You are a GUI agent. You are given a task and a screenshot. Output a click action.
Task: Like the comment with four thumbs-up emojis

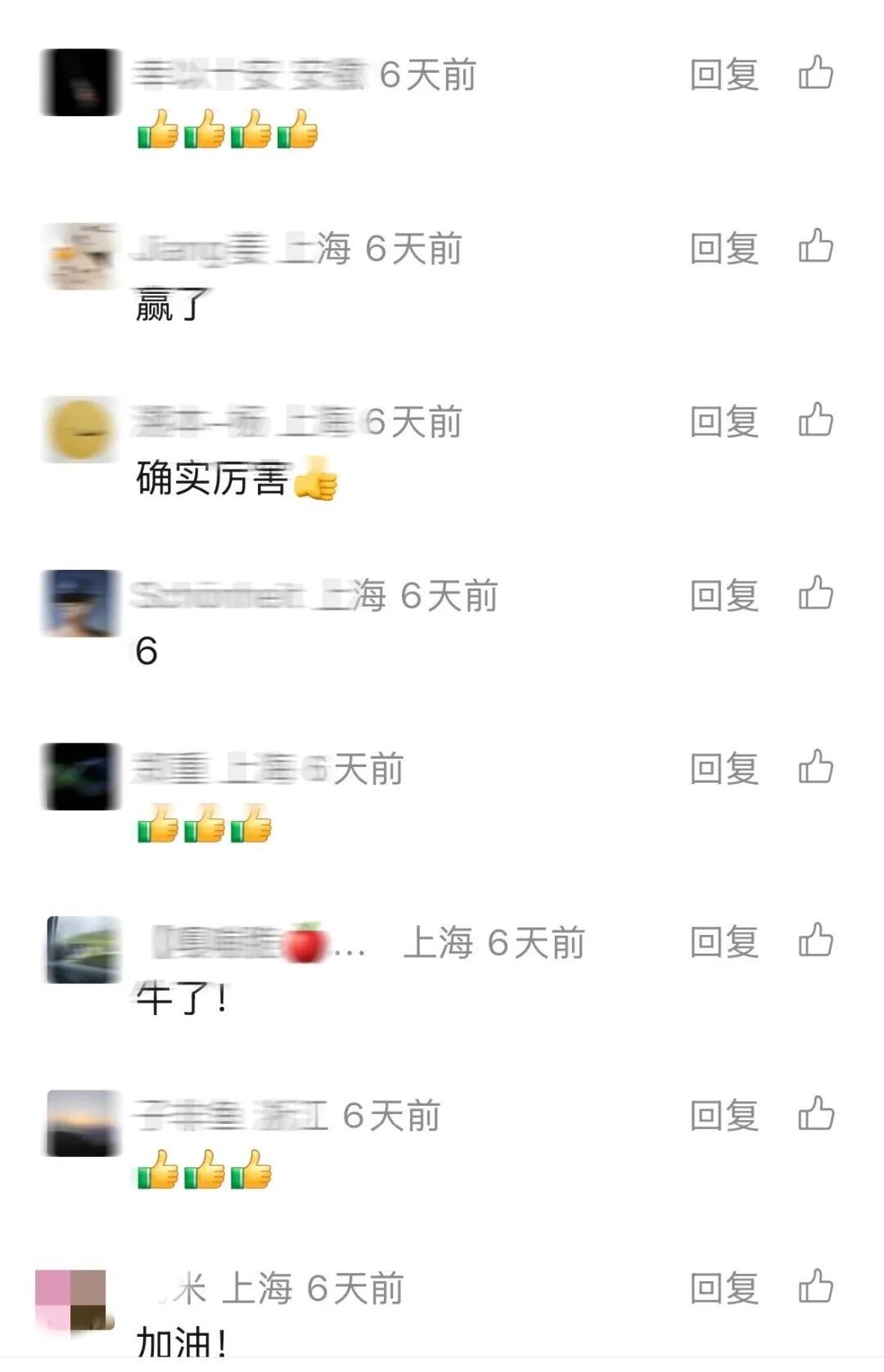[815, 74]
